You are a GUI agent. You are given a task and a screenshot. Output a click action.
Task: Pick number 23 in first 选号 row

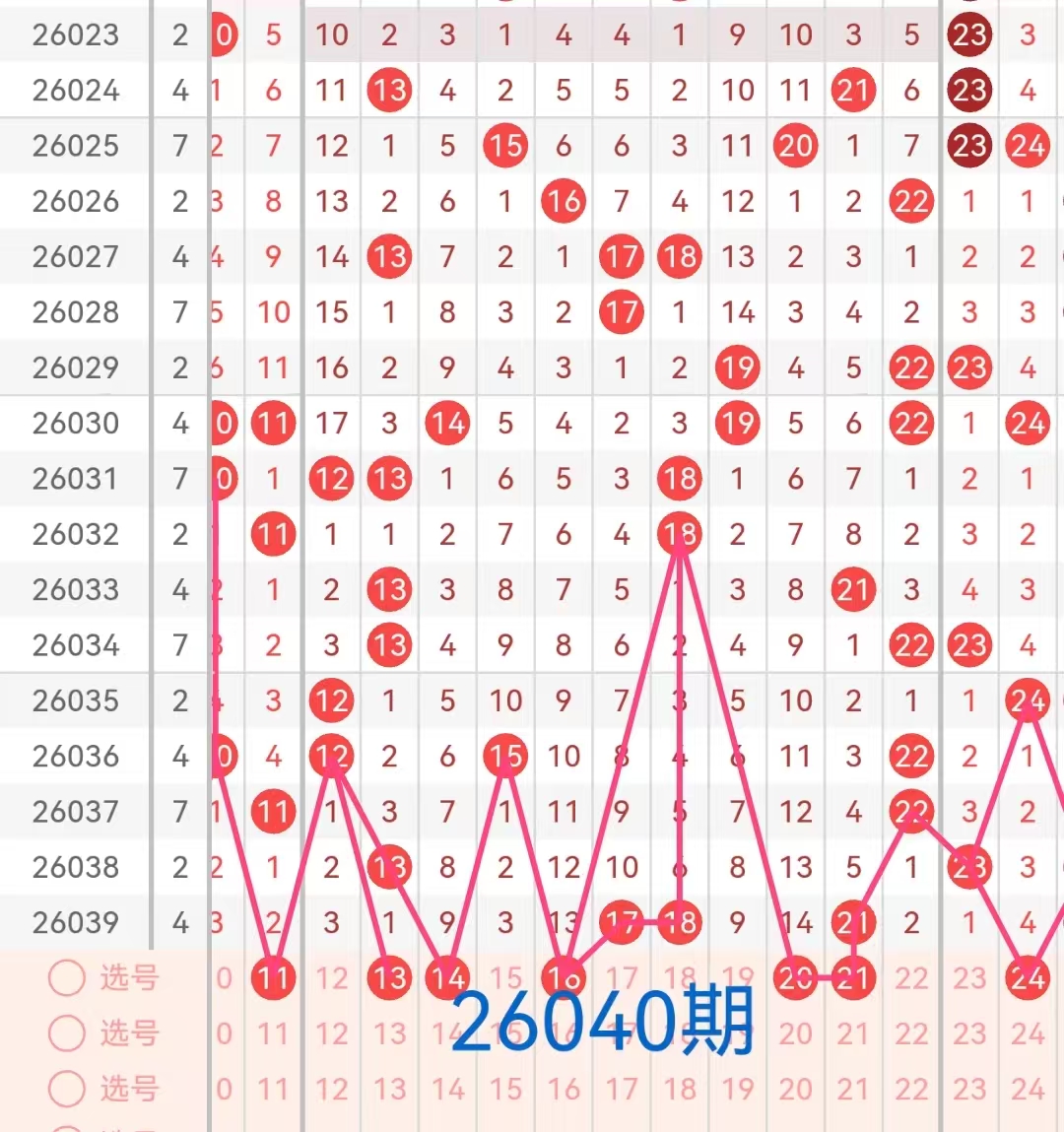pyautogui.click(x=969, y=978)
